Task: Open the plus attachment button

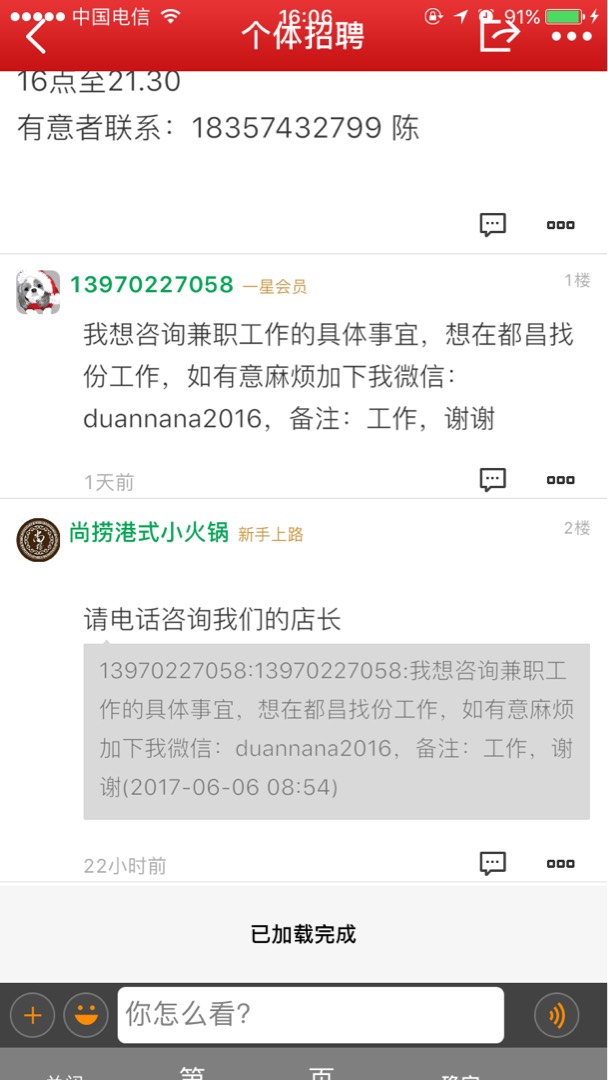Action: [32, 1016]
